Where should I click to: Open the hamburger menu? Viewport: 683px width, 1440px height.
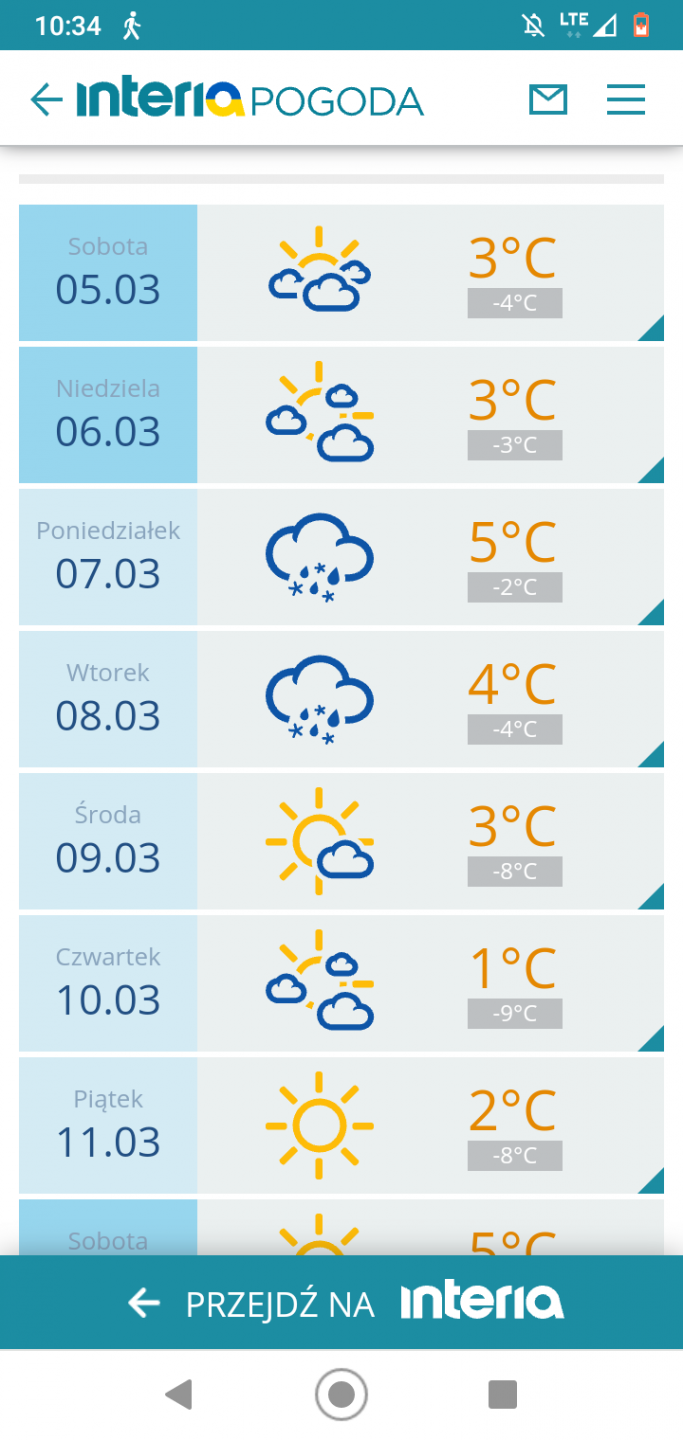[x=626, y=100]
